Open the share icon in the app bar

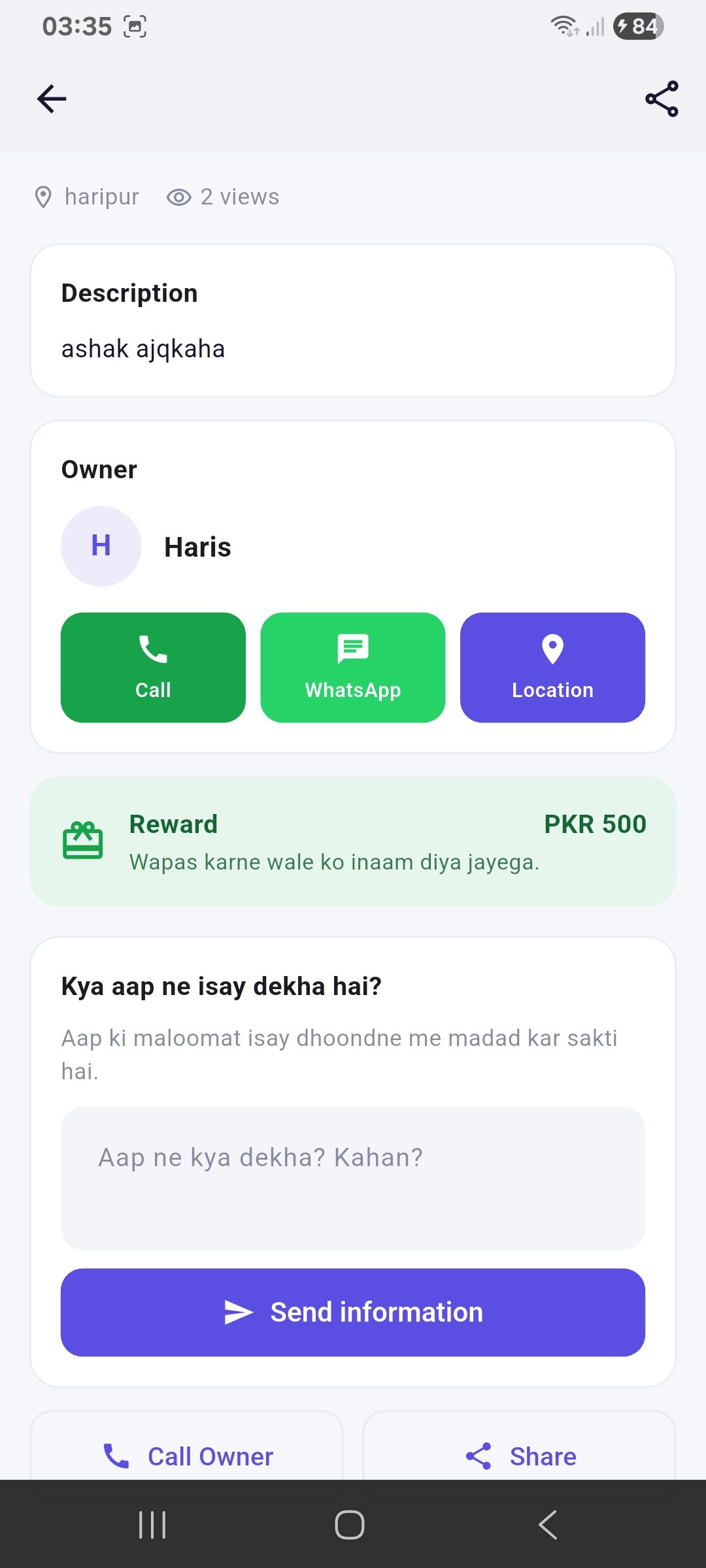point(662,99)
